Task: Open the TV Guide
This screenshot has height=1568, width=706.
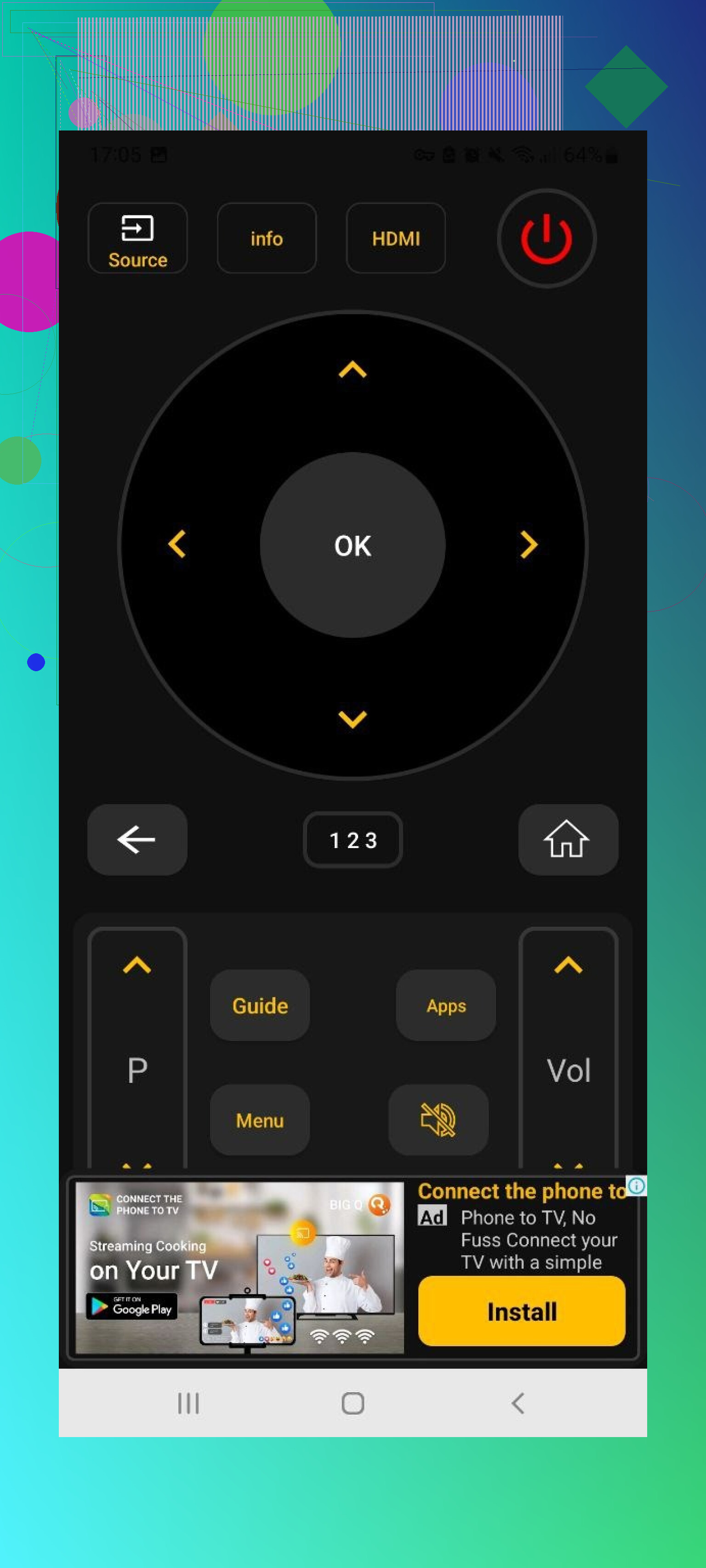Action: point(260,1005)
